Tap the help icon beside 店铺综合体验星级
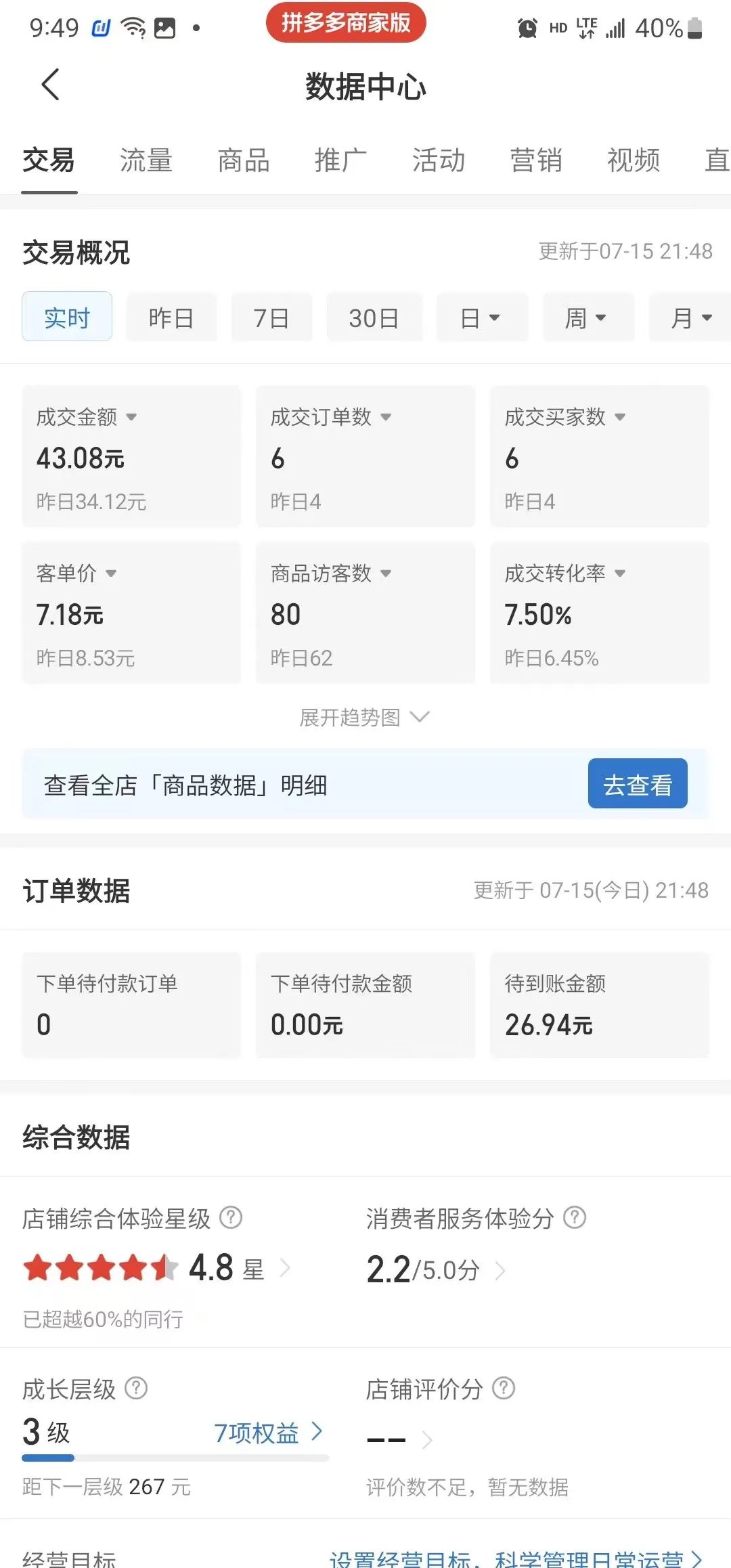The height and width of the screenshot is (1568, 731). click(x=231, y=1217)
